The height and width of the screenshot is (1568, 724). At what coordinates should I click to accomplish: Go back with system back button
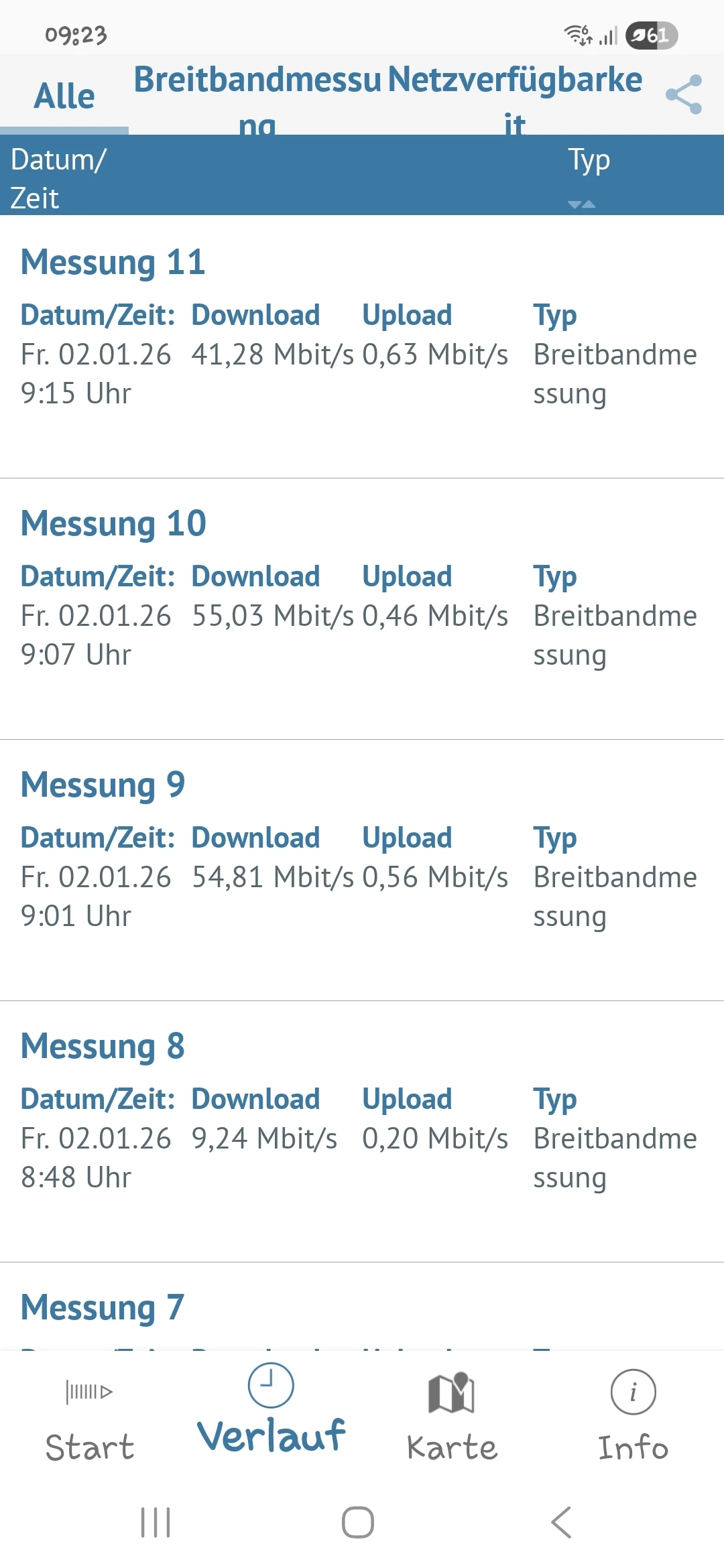[x=561, y=1522]
